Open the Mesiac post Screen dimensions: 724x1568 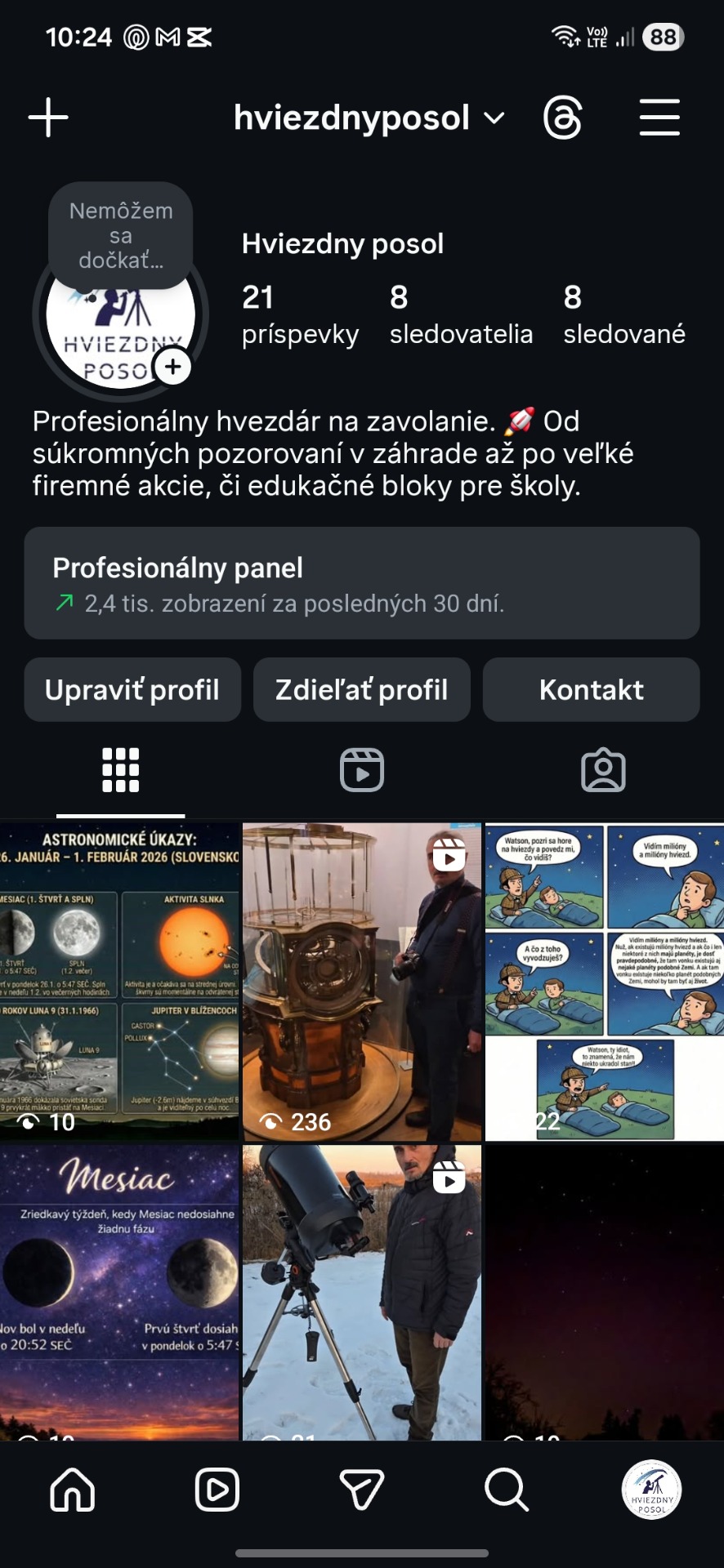(119, 1290)
